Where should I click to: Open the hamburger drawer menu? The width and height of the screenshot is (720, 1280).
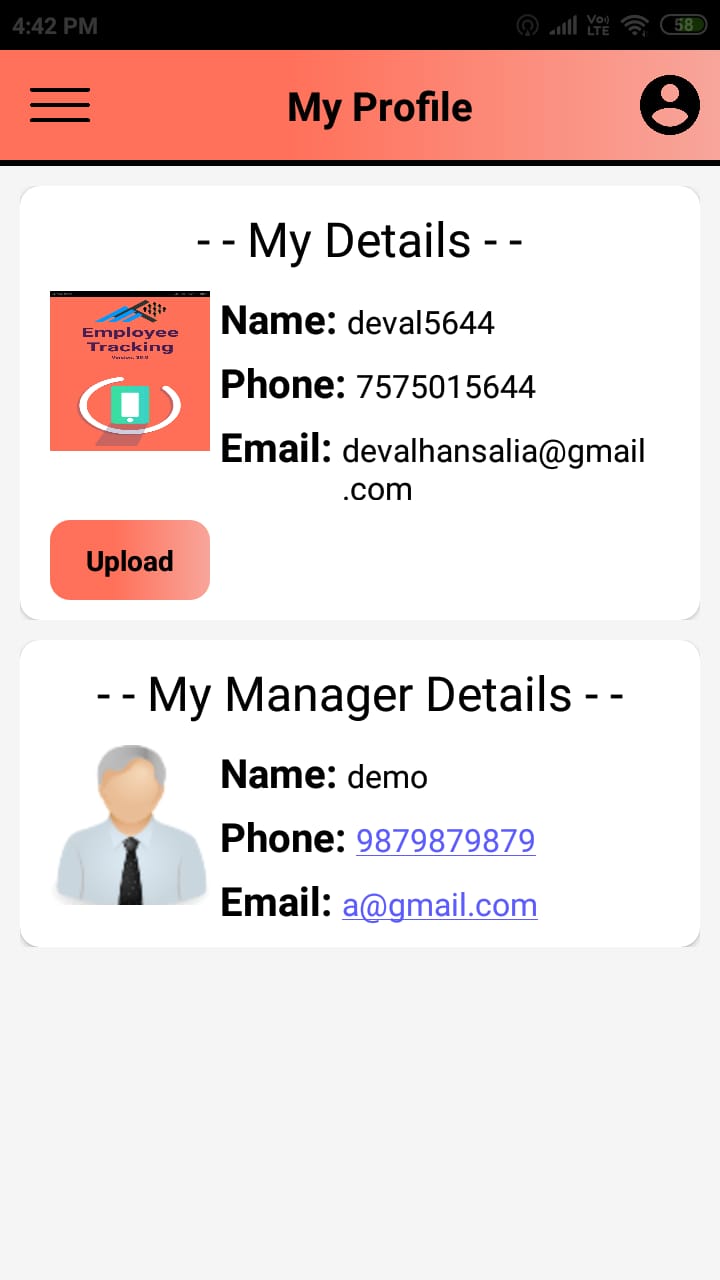60,105
